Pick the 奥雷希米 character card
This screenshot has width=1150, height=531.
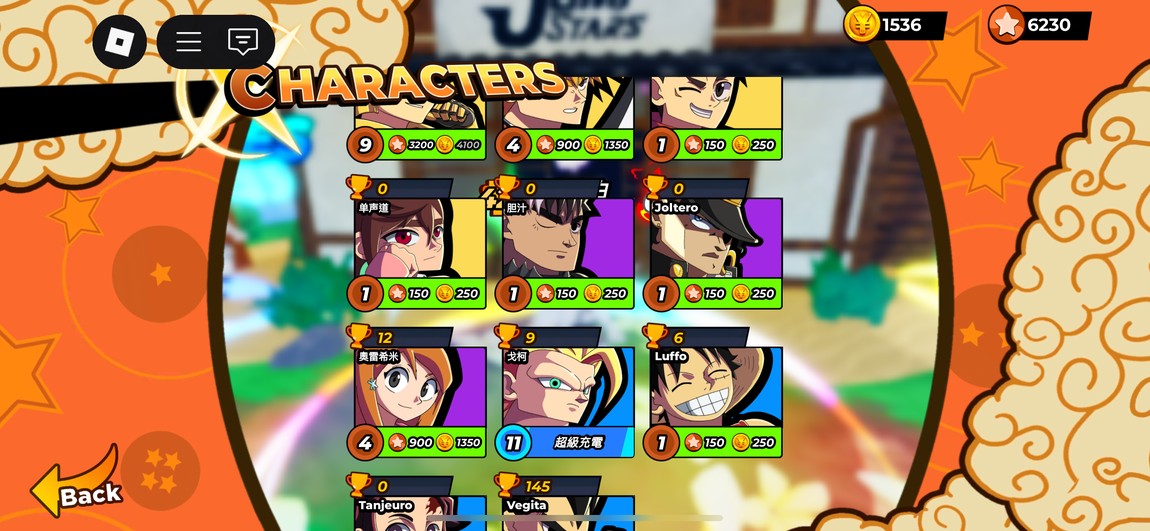point(420,388)
